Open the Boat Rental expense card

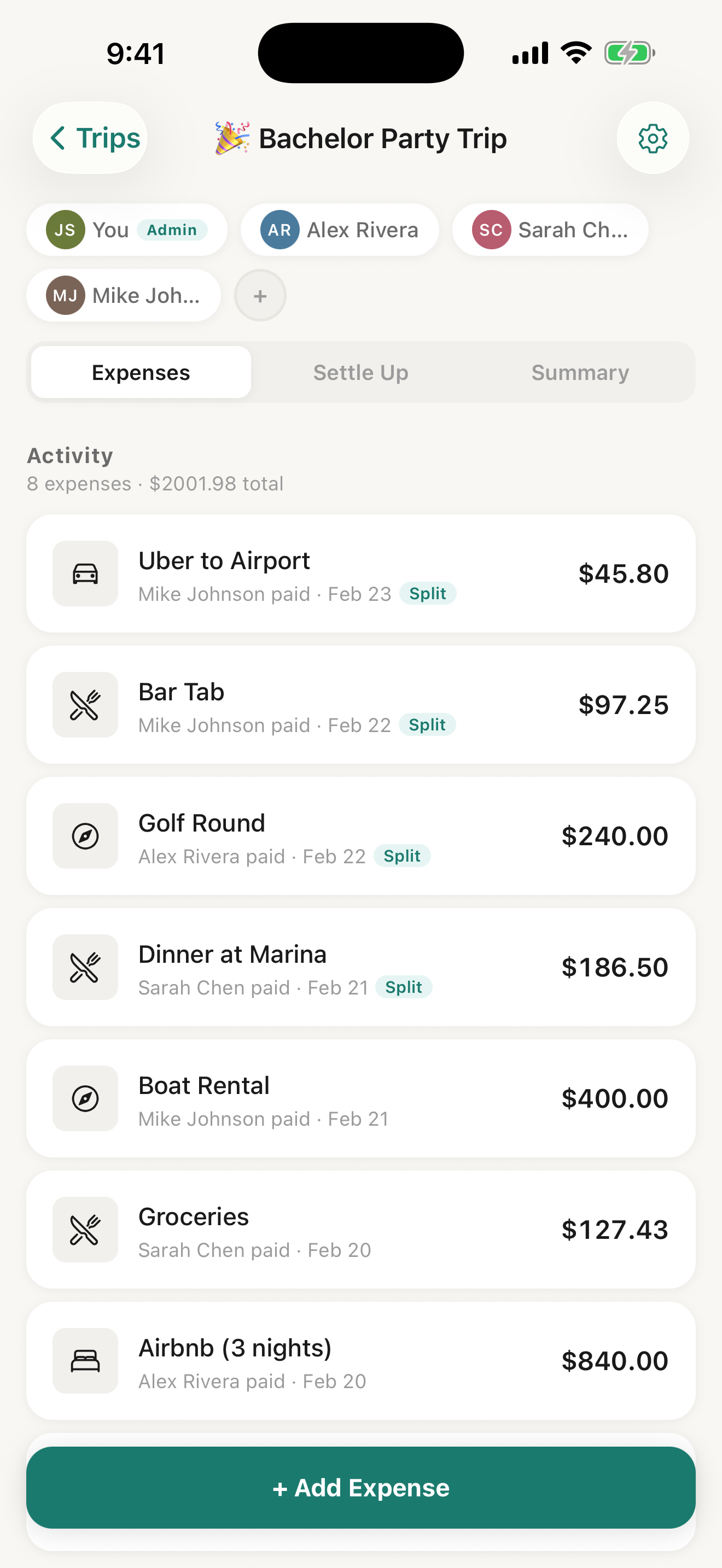361,1098
